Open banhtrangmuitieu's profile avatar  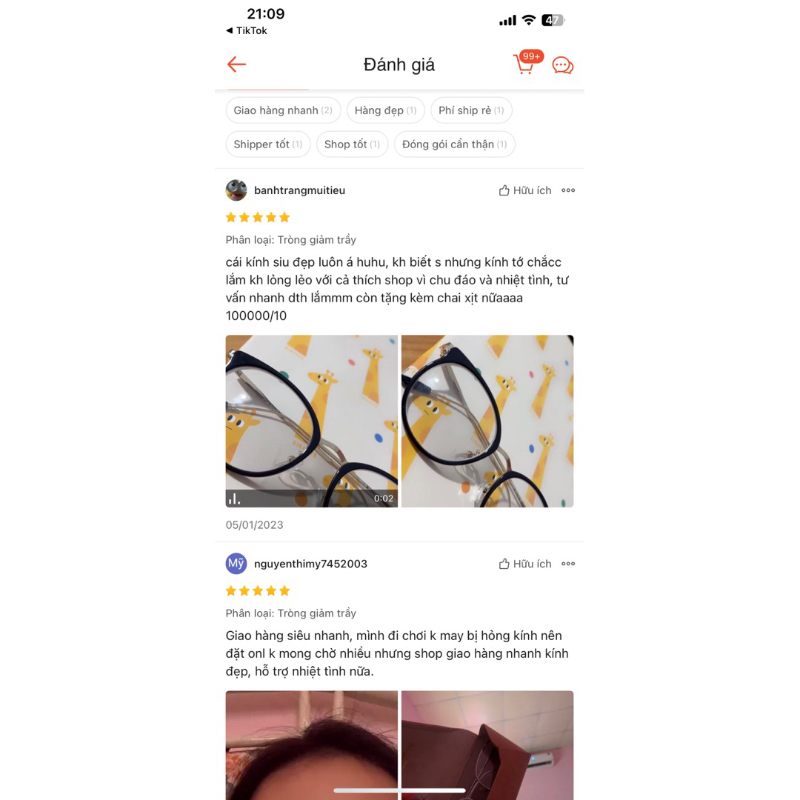[236, 190]
